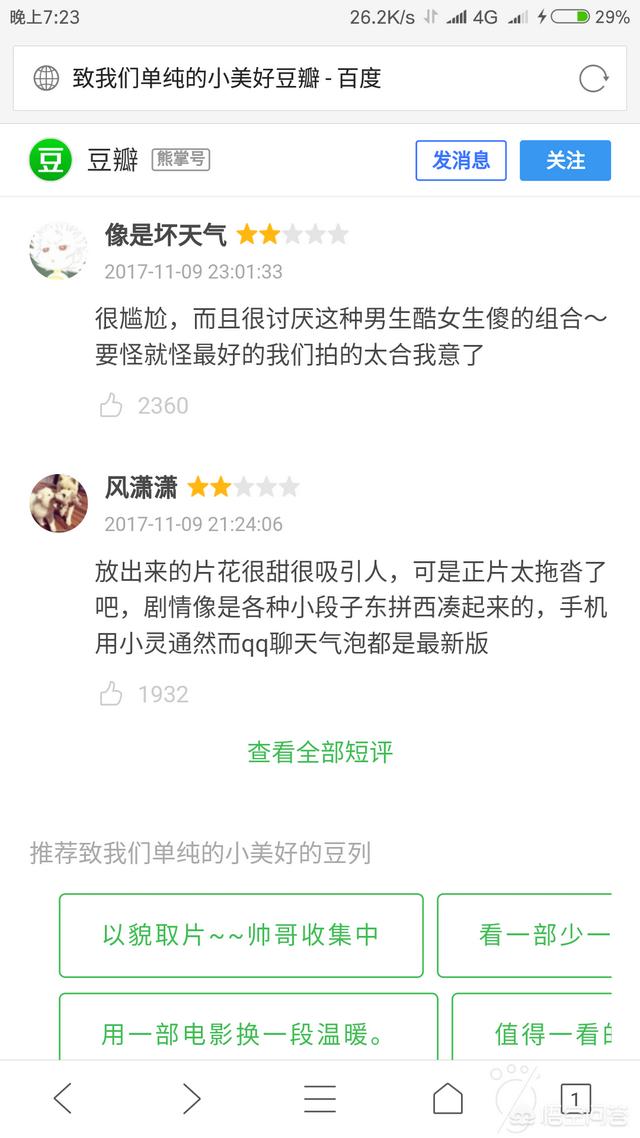640x1138 pixels.
Task: Open 查看全部短评 to see all reviews
Action: [x=320, y=752]
